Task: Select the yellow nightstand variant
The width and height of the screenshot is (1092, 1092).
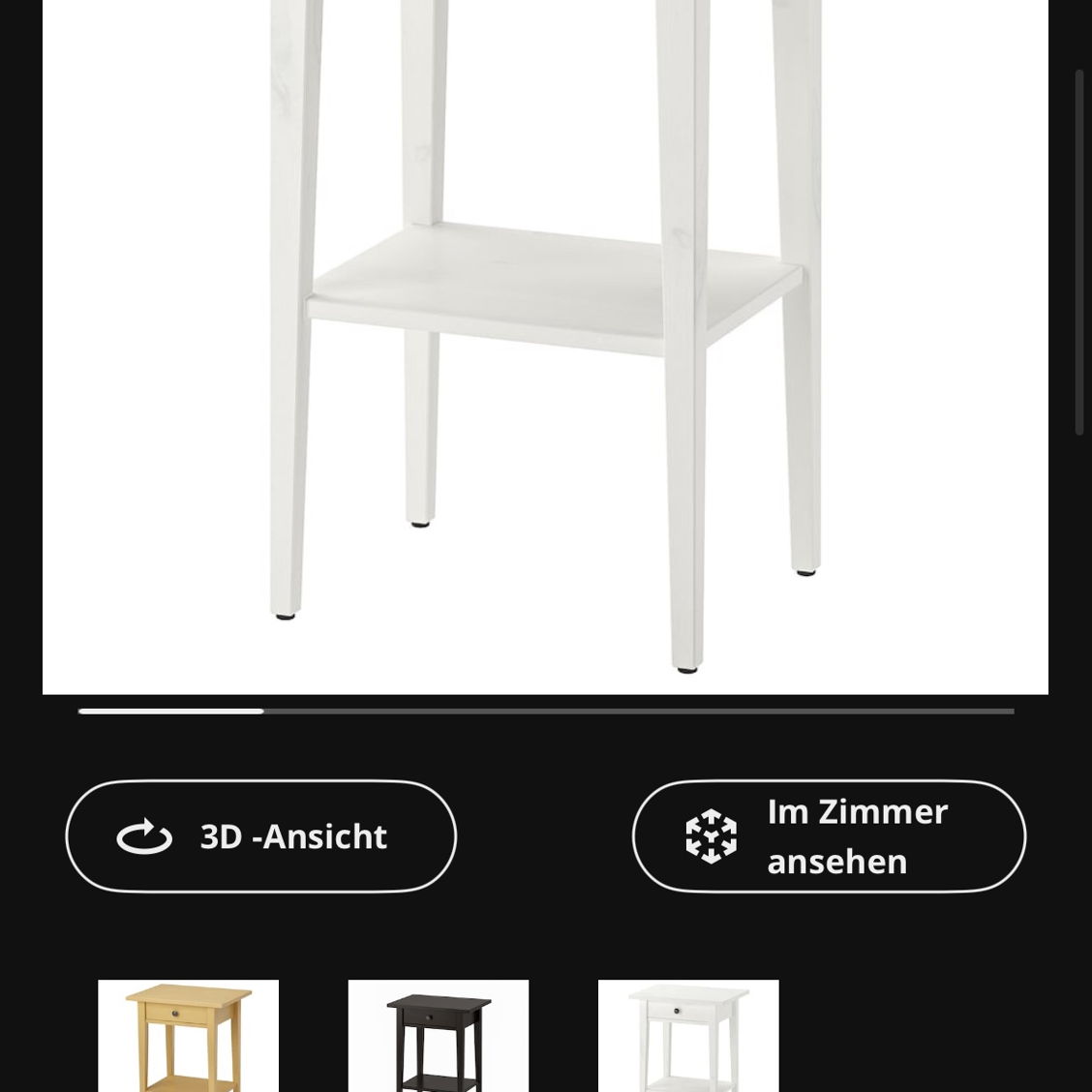Action: pos(188,1036)
